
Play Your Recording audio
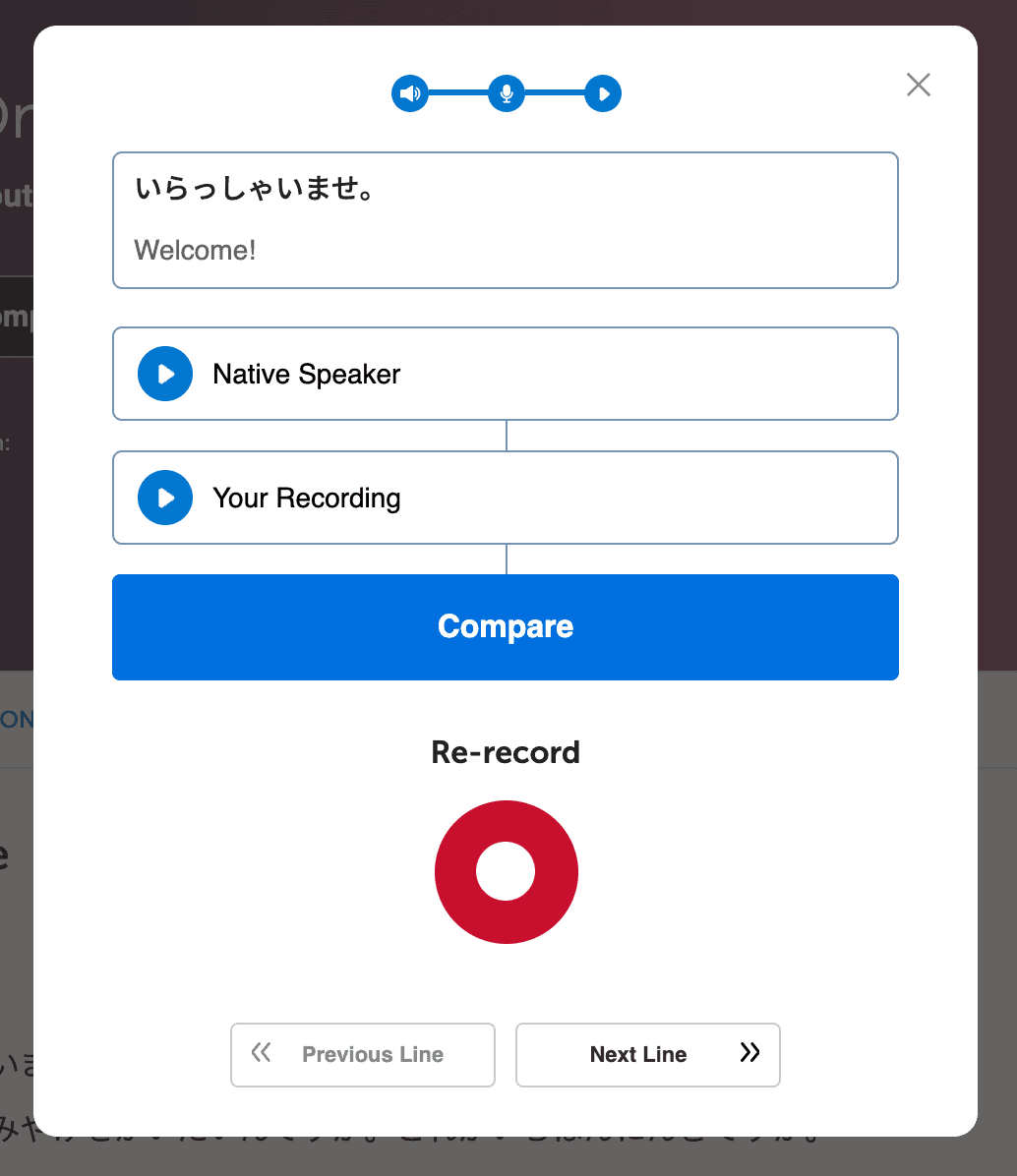click(165, 498)
